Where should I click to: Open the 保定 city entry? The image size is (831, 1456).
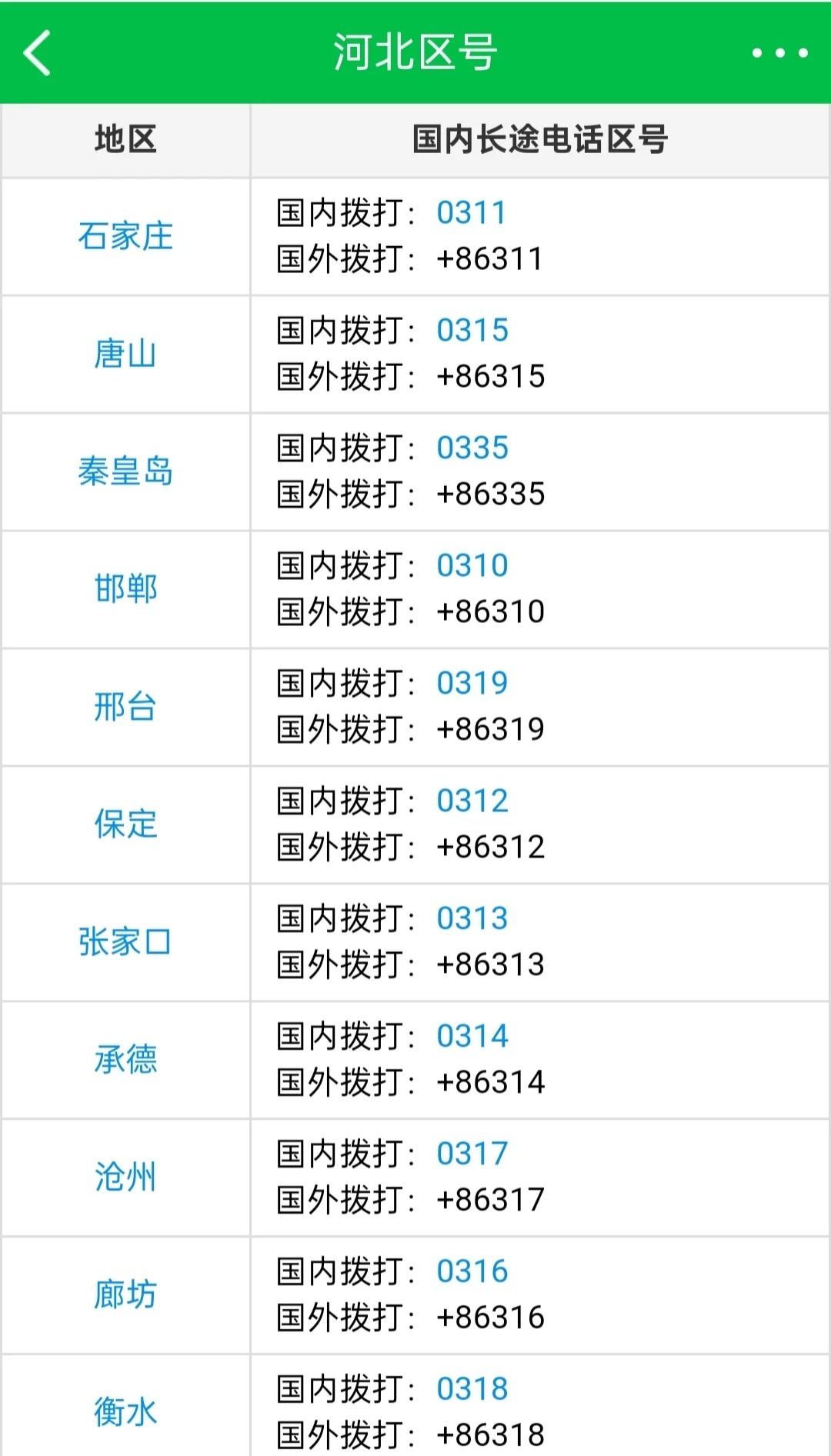click(x=125, y=825)
